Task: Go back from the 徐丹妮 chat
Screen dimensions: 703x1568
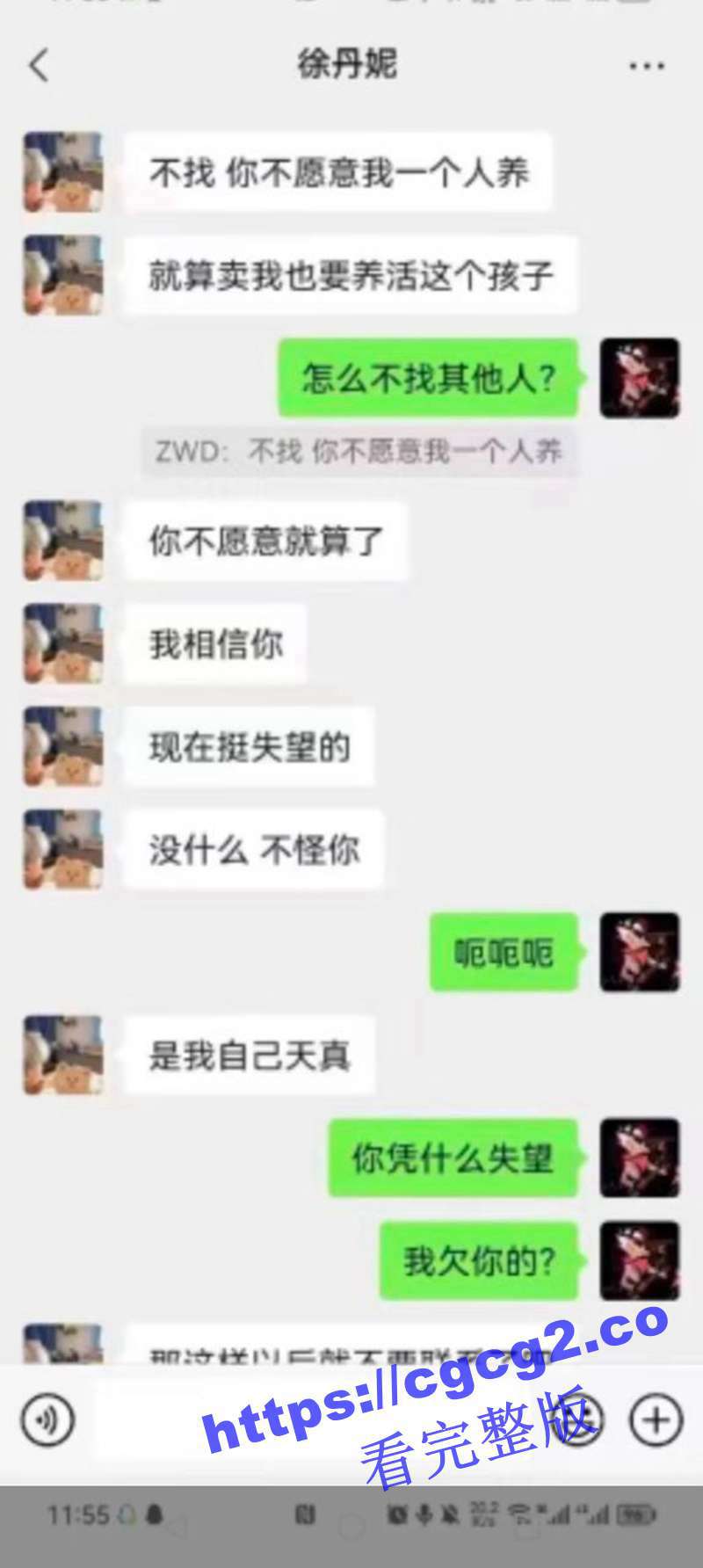Action: pyautogui.click(x=40, y=66)
